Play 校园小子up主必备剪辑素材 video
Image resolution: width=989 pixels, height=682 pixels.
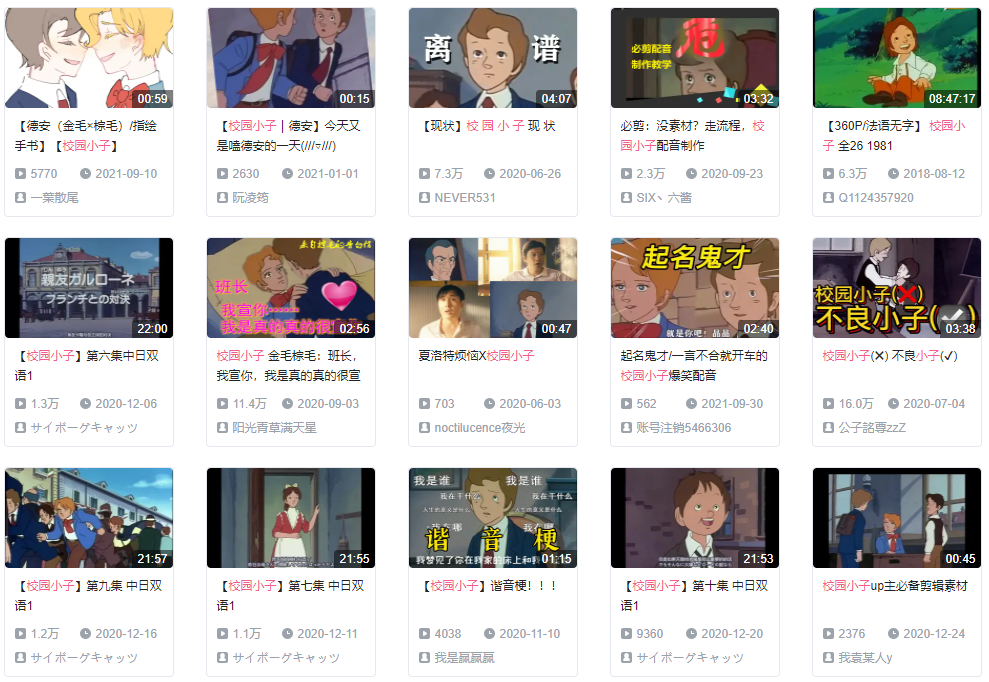click(897, 518)
